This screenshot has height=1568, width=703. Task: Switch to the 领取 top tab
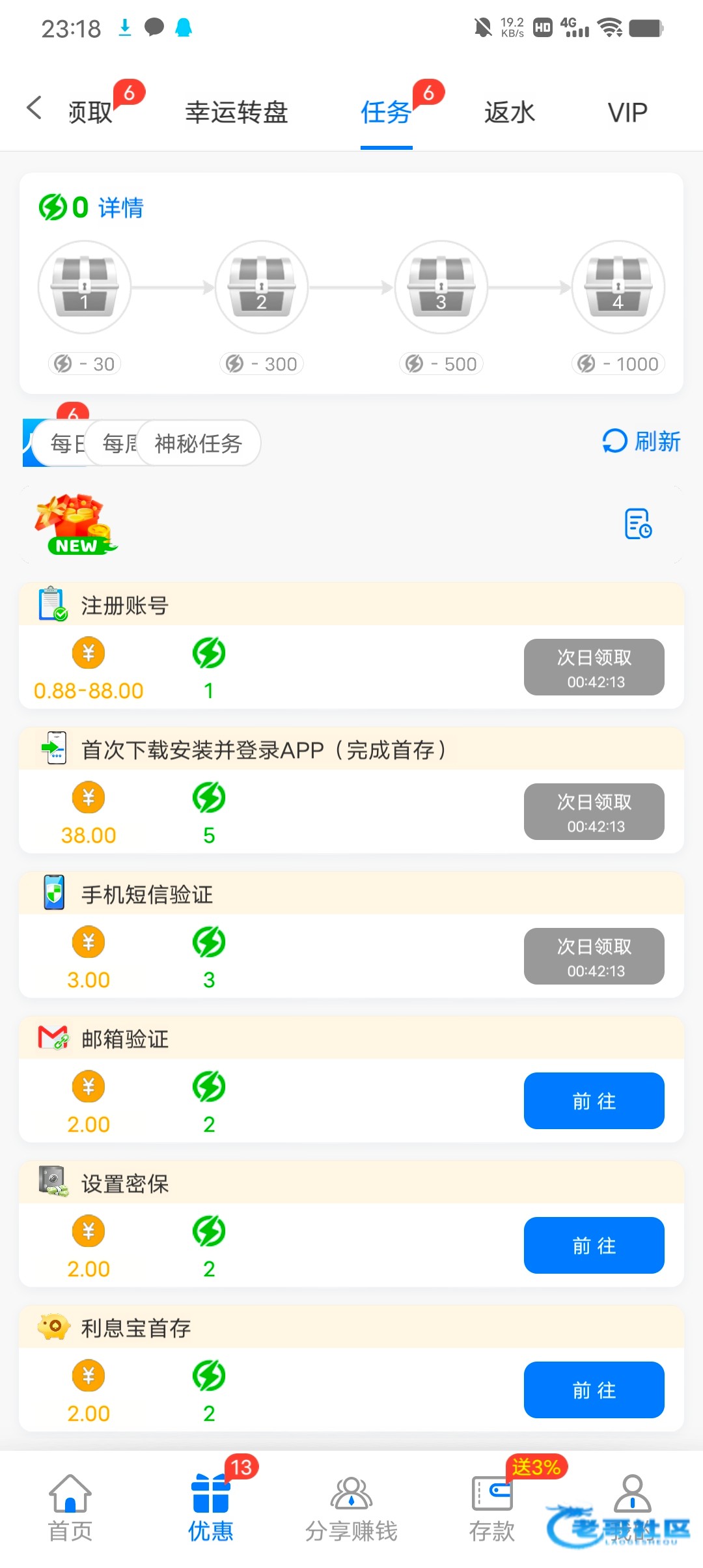pyautogui.click(x=91, y=113)
